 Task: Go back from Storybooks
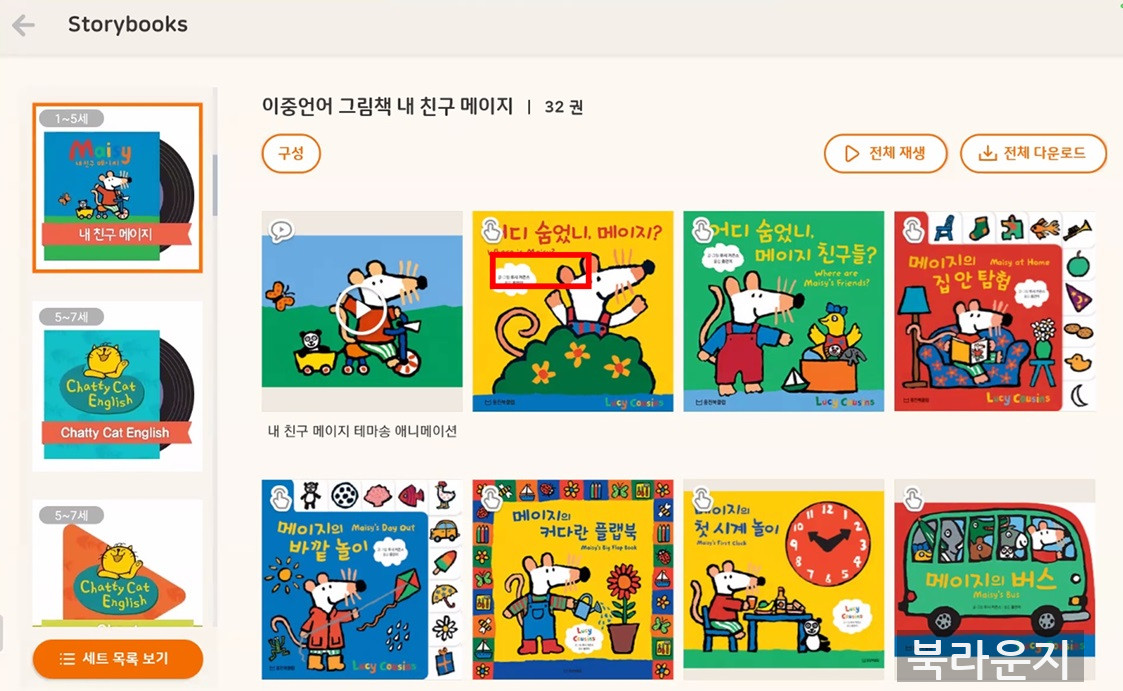coord(23,25)
